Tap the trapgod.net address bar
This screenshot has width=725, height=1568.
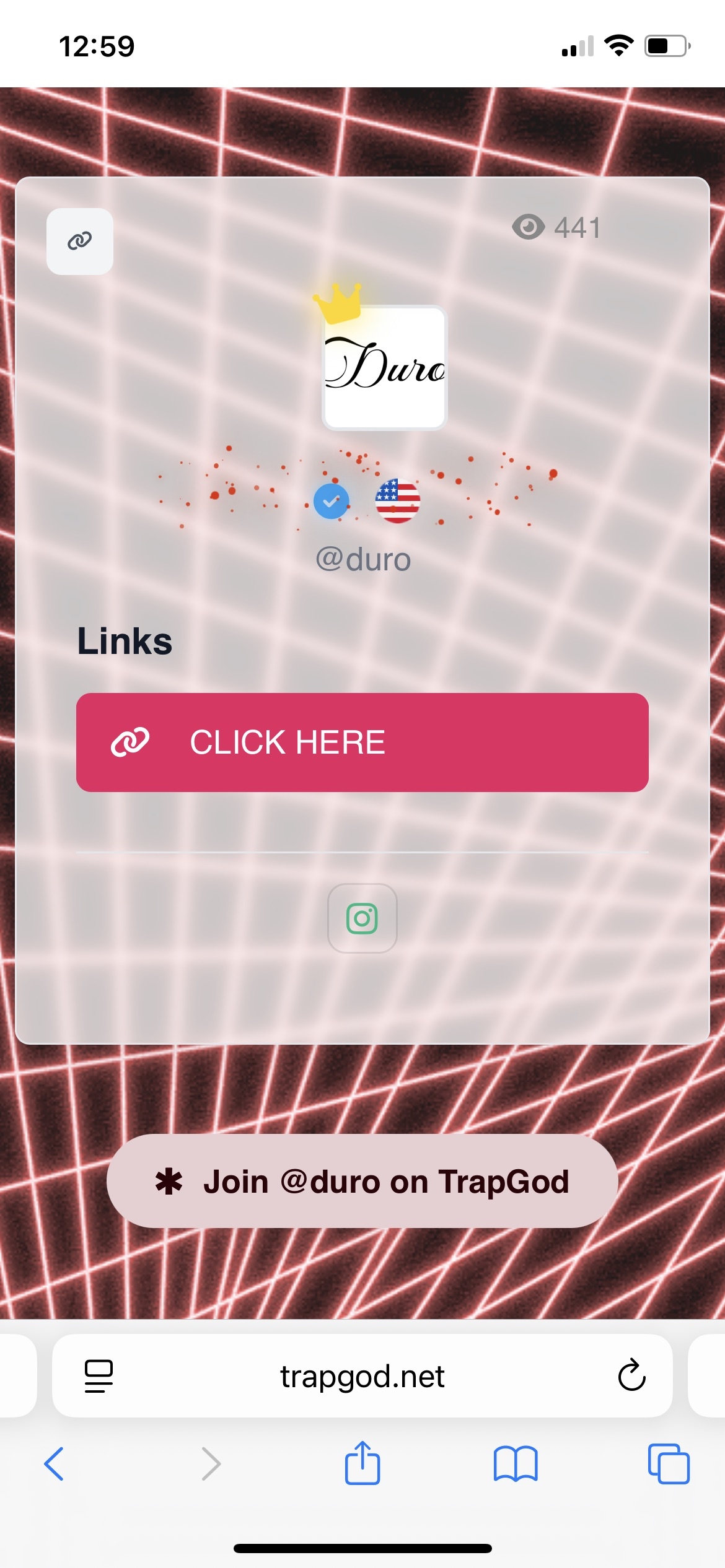click(362, 1376)
